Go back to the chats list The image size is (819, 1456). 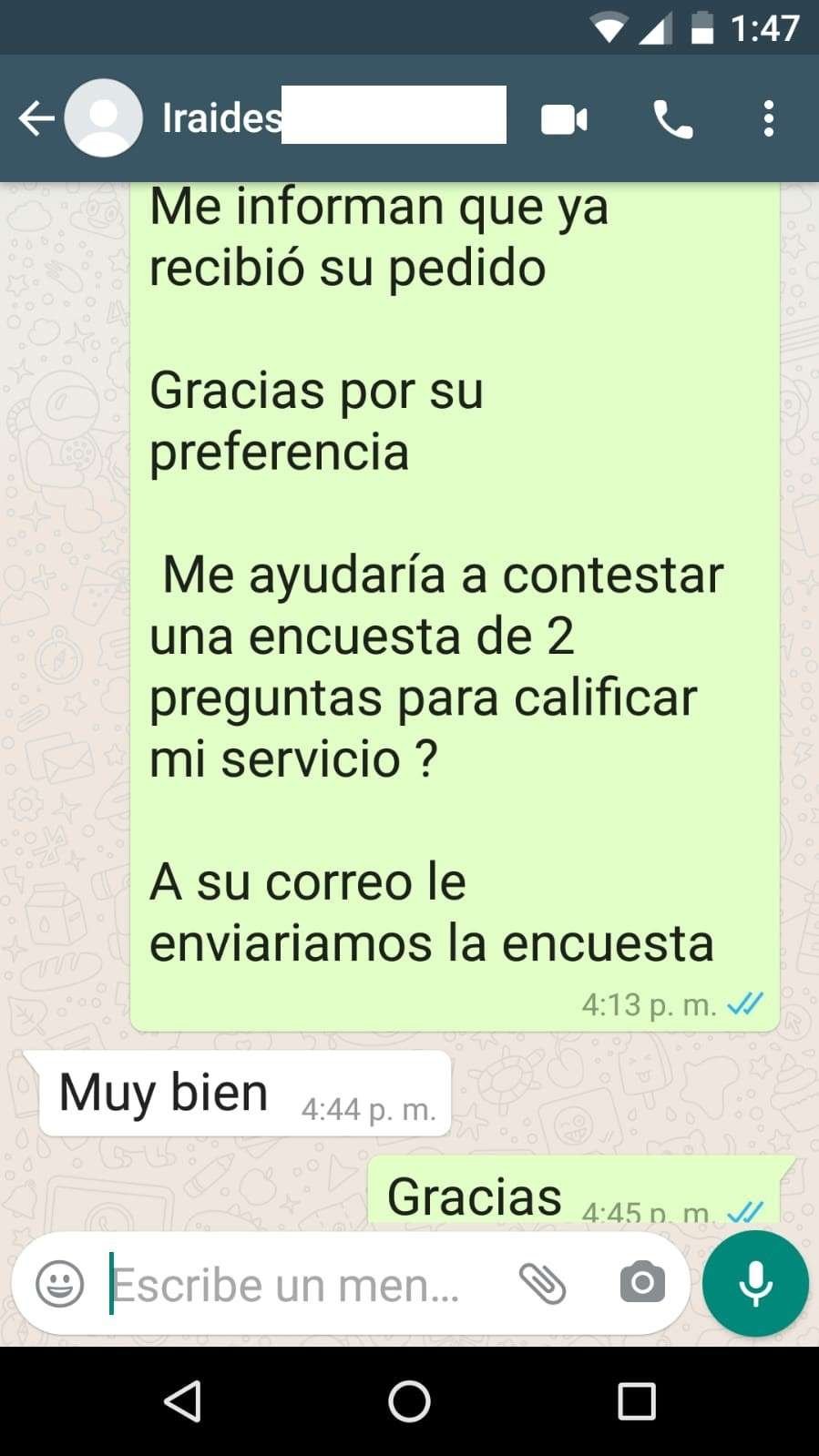pos(36,118)
